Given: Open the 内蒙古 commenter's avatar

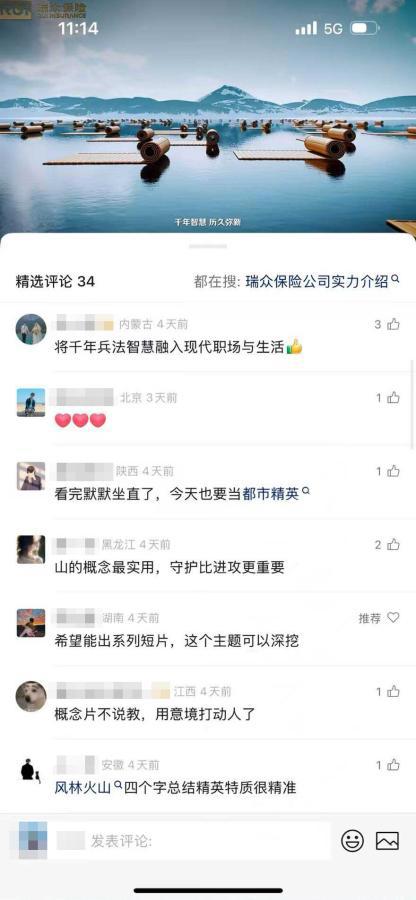Looking at the screenshot, I should coord(31,329).
